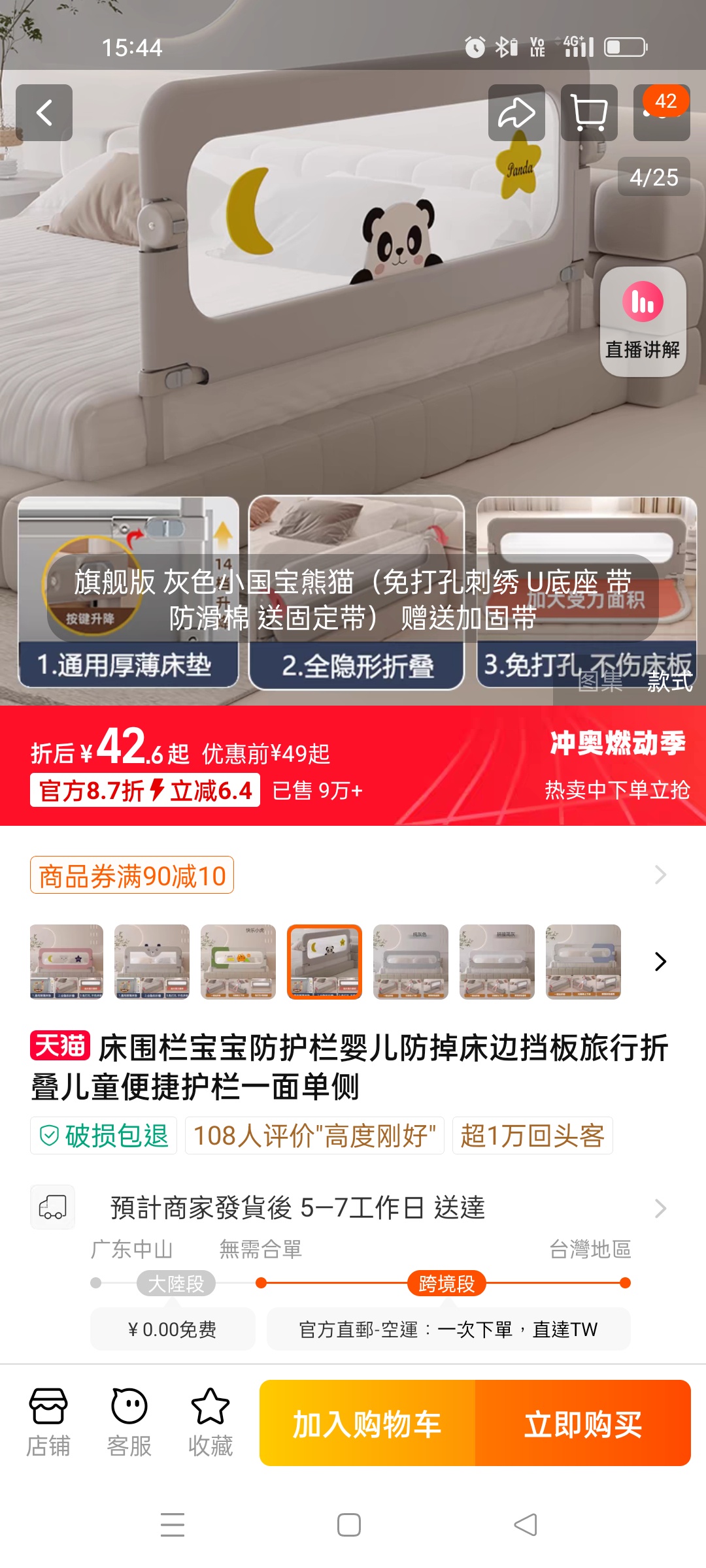Switch to the 图集 gallery tab
Viewport: 706px width, 1568px height.
(599, 681)
